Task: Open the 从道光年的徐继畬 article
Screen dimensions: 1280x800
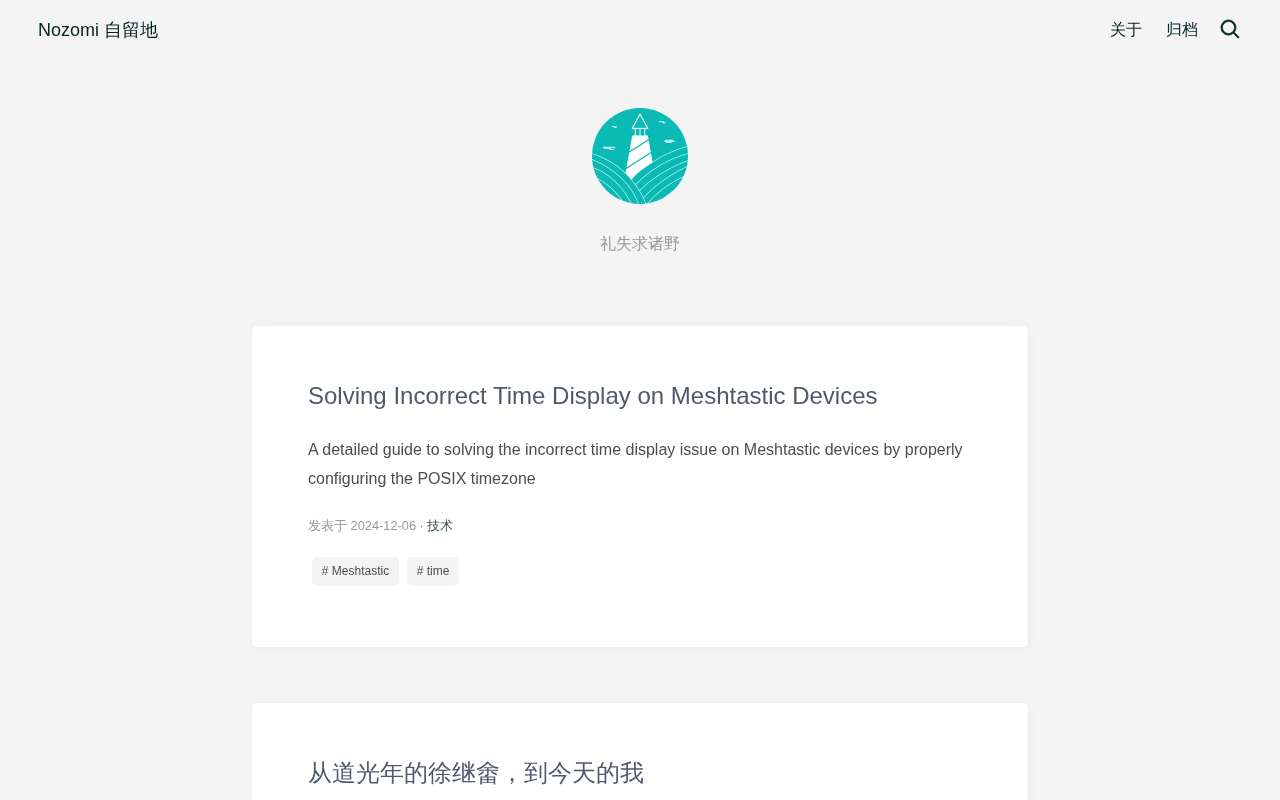Action: coord(476,773)
